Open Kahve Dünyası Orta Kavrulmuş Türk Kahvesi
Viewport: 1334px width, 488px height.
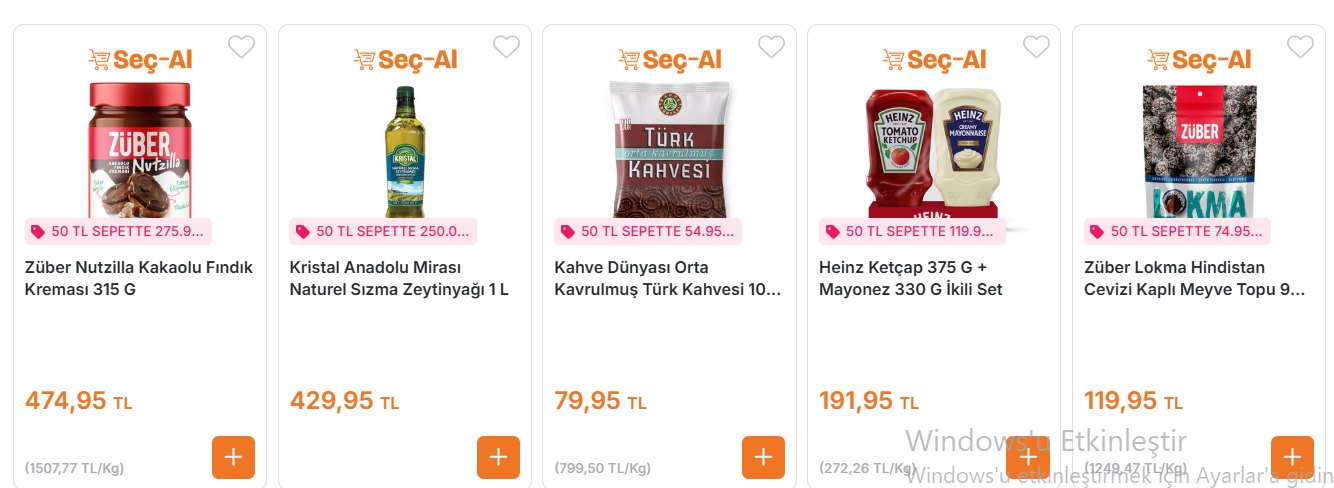pyautogui.click(x=667, y=279)
